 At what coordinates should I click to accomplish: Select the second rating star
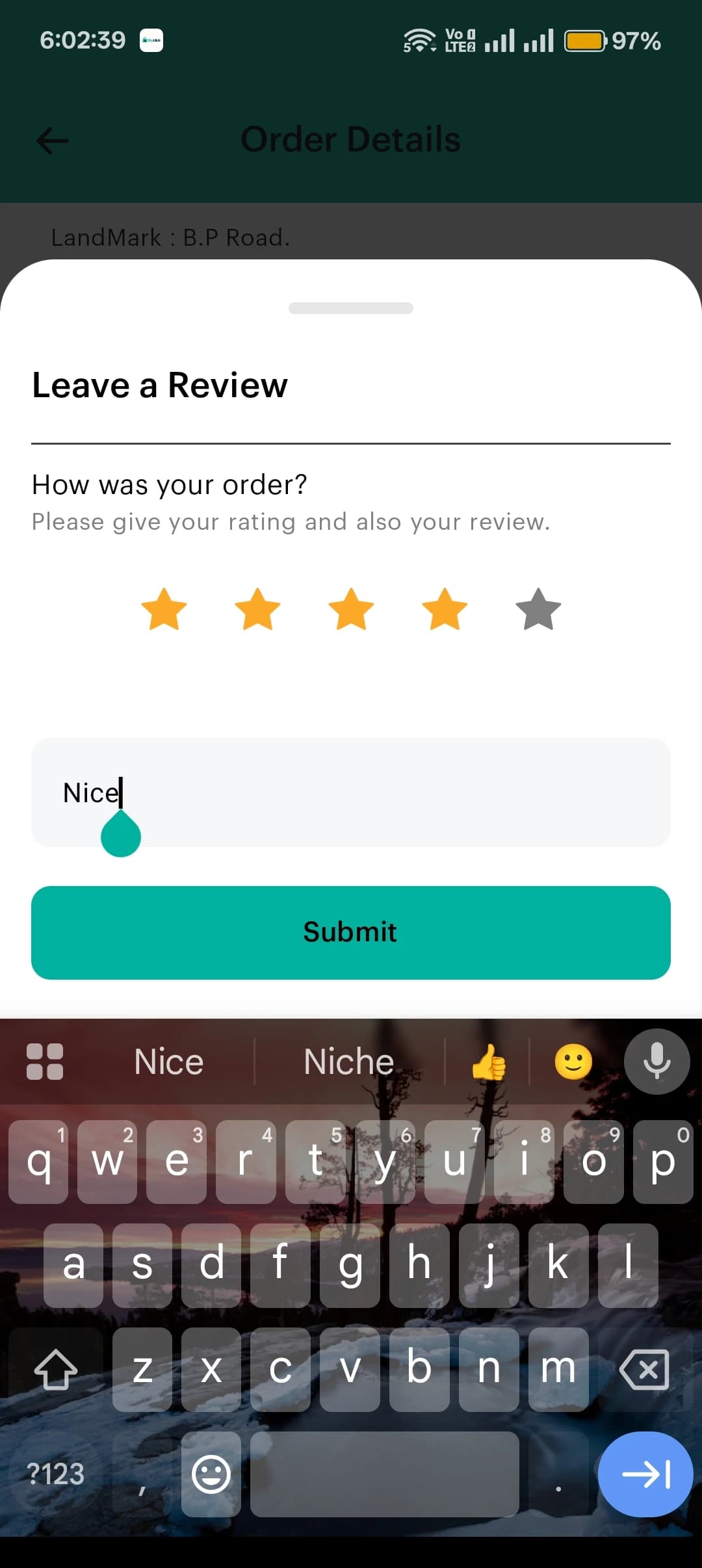click(x=257, y=609)
